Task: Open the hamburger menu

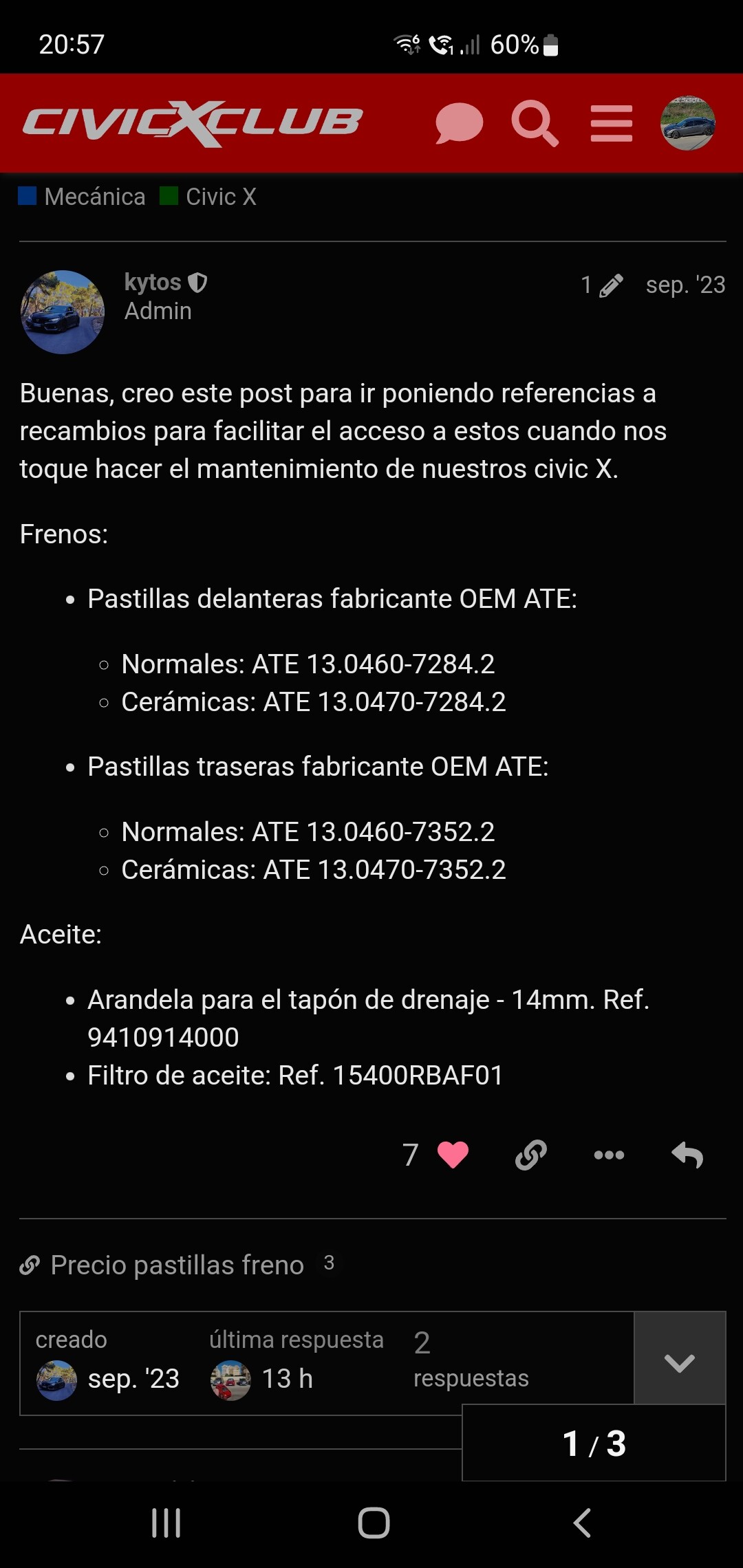Action: [612, 124]
